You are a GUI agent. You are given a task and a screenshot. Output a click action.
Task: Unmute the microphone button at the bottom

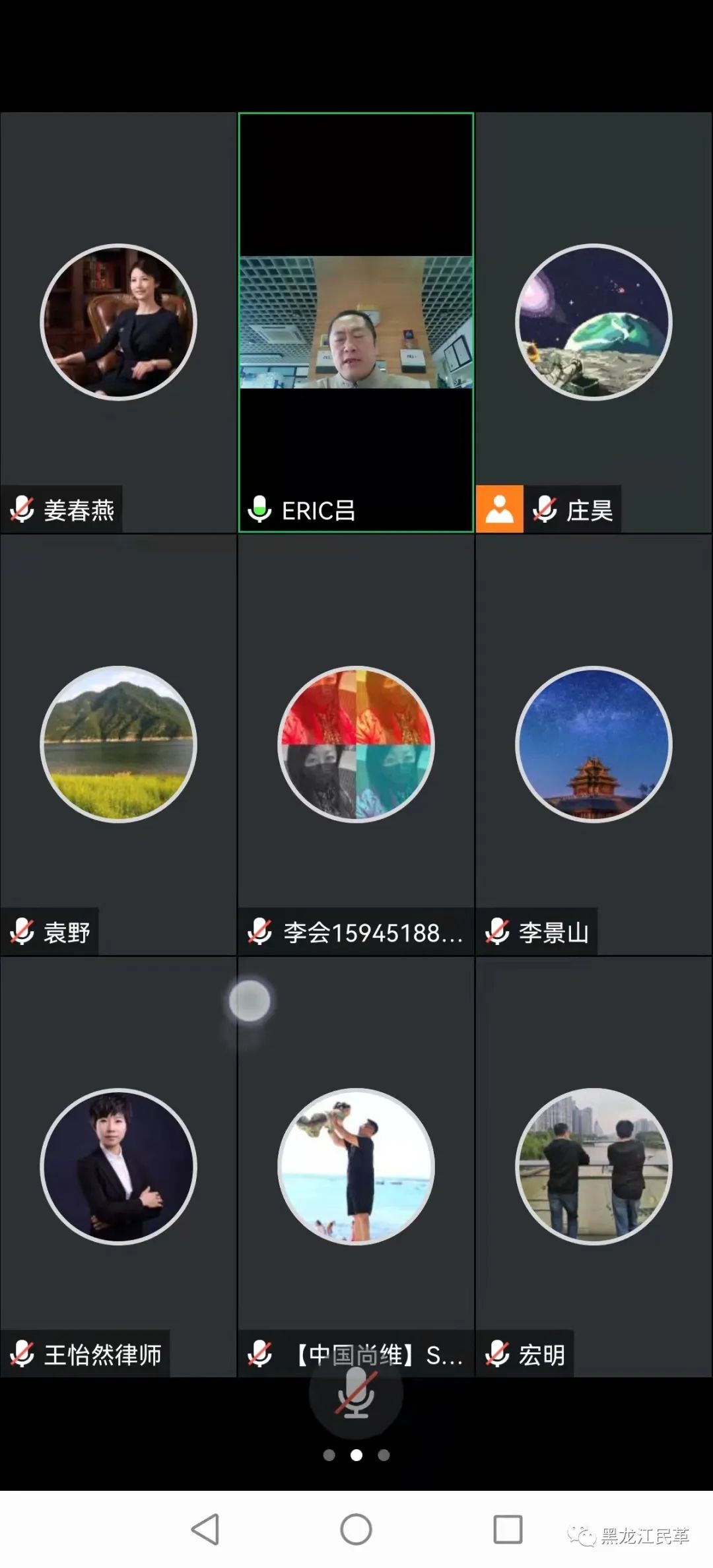click(x=356, y=1392)
